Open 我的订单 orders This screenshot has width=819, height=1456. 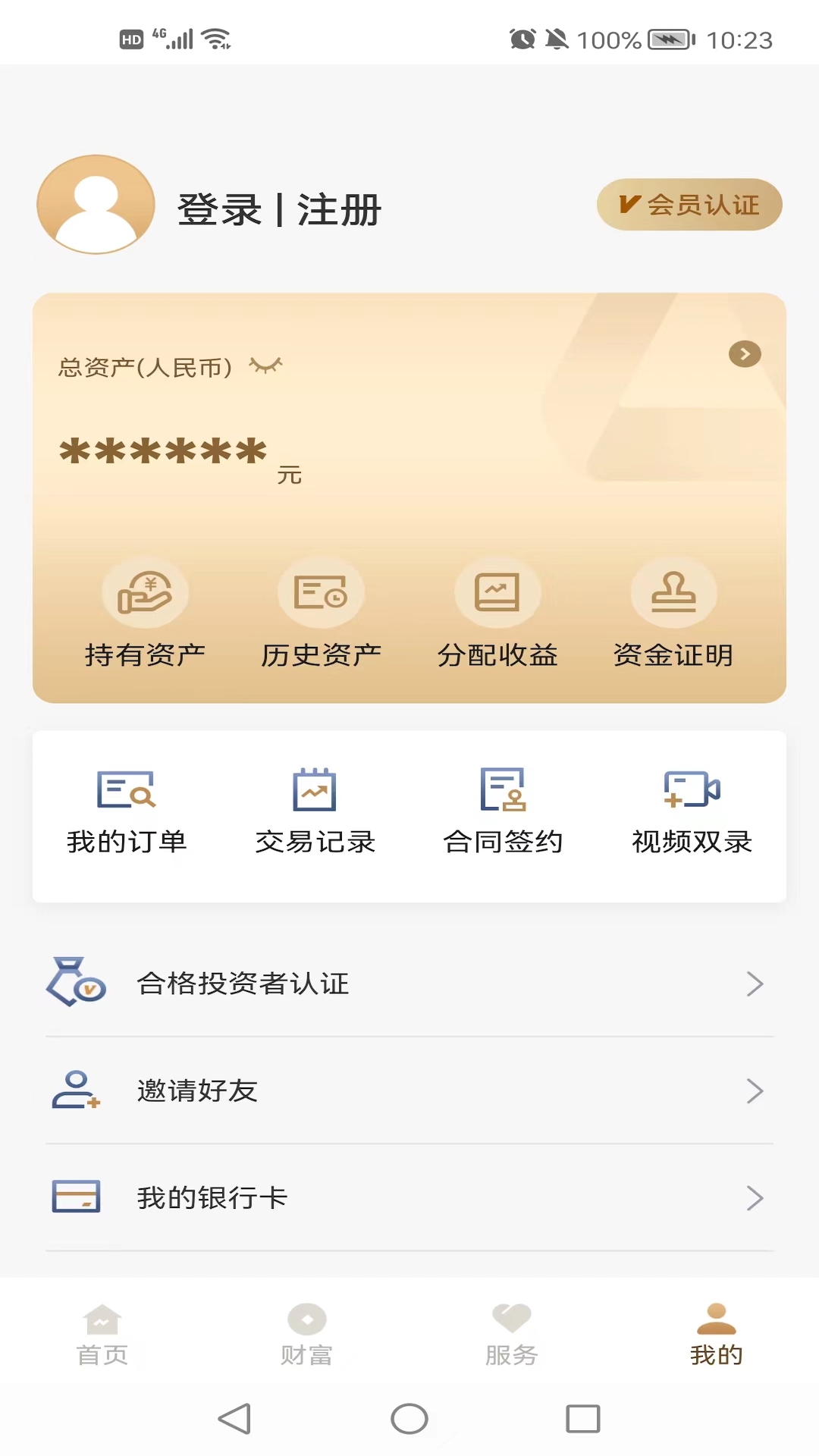127,811
